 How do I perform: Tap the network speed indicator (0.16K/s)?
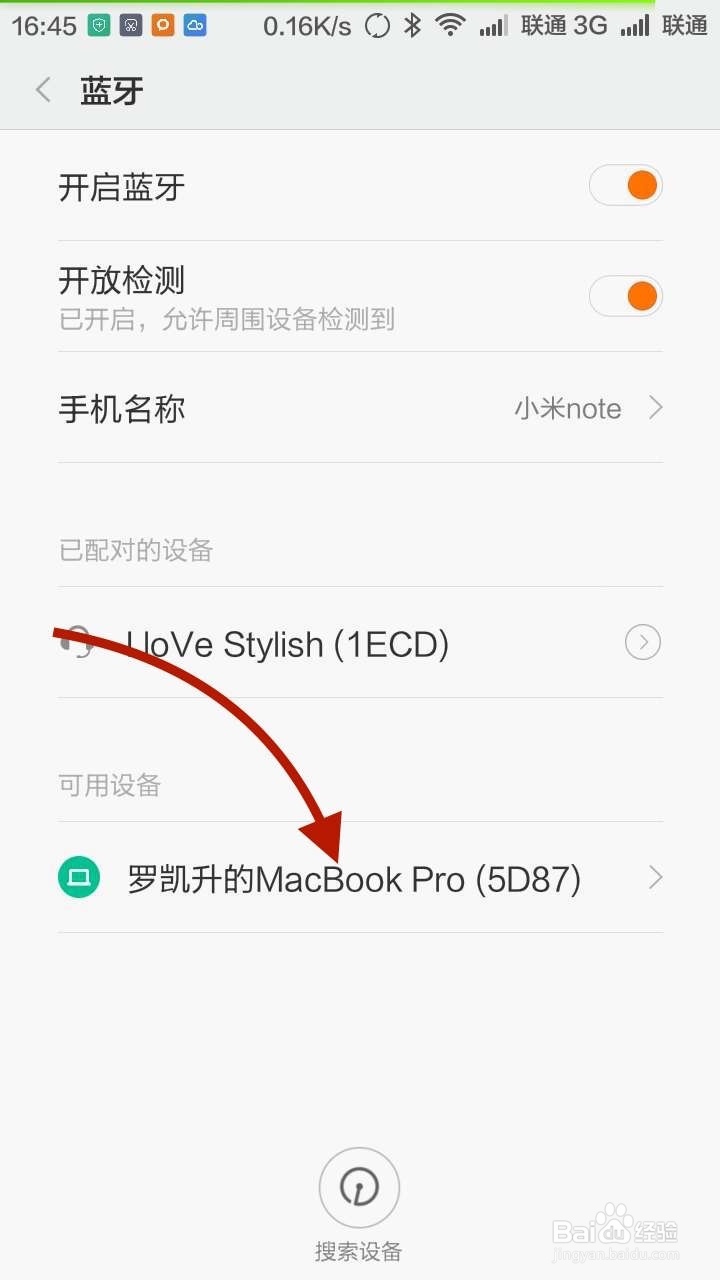point(306,25)
